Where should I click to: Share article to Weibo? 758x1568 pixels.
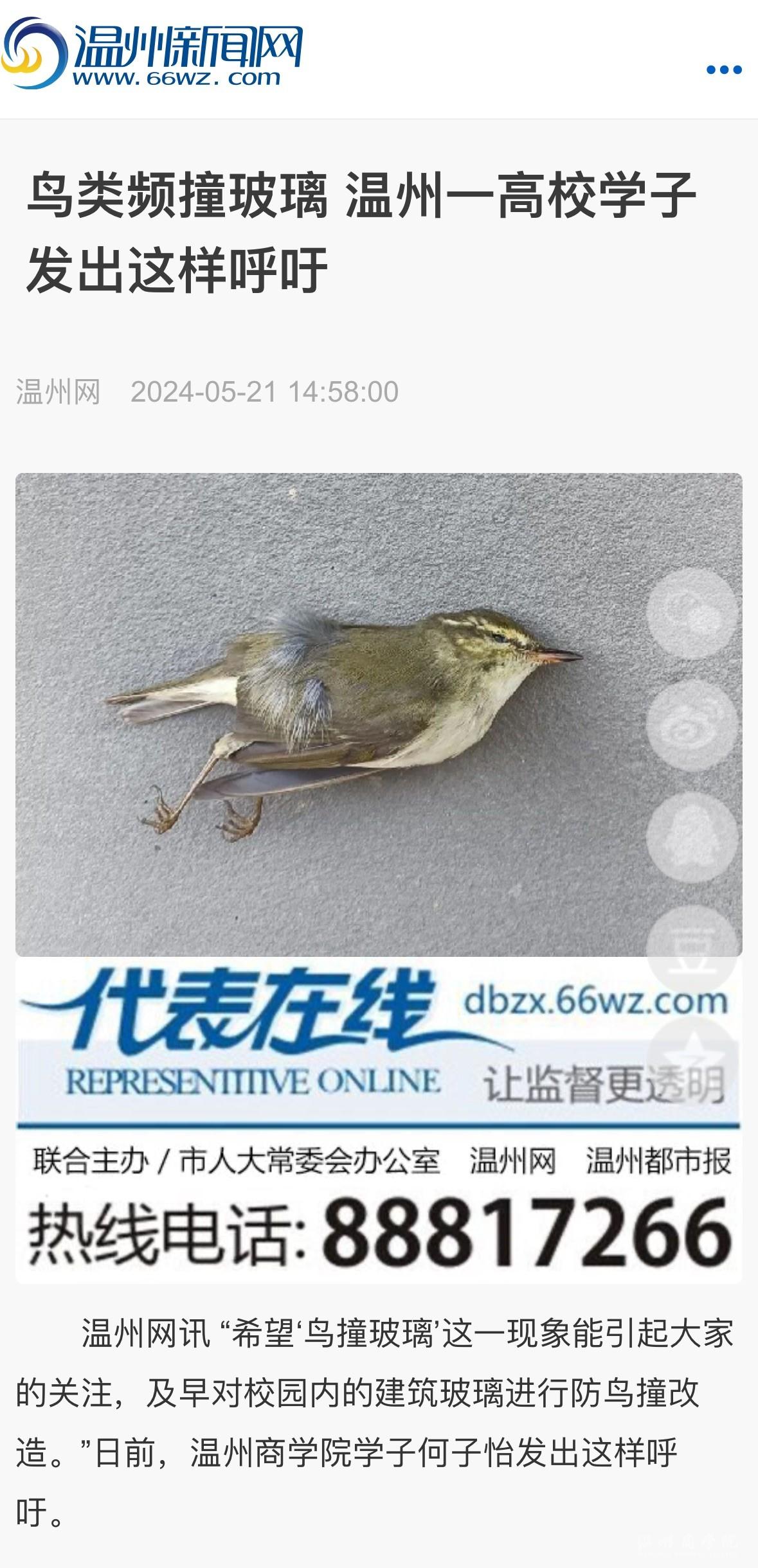692,726
